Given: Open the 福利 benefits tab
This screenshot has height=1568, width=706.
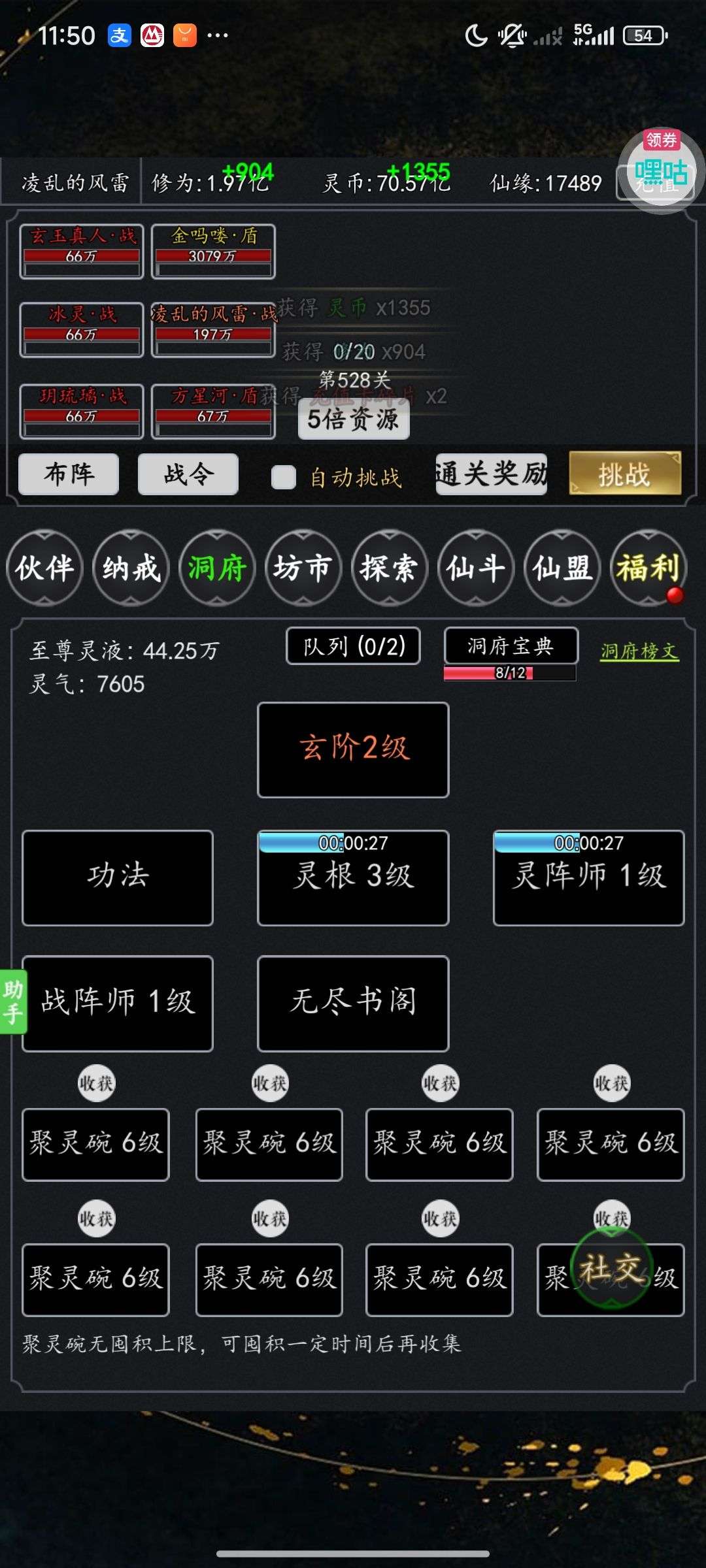Looking at the screenshot, I should [x=648, y=568].
